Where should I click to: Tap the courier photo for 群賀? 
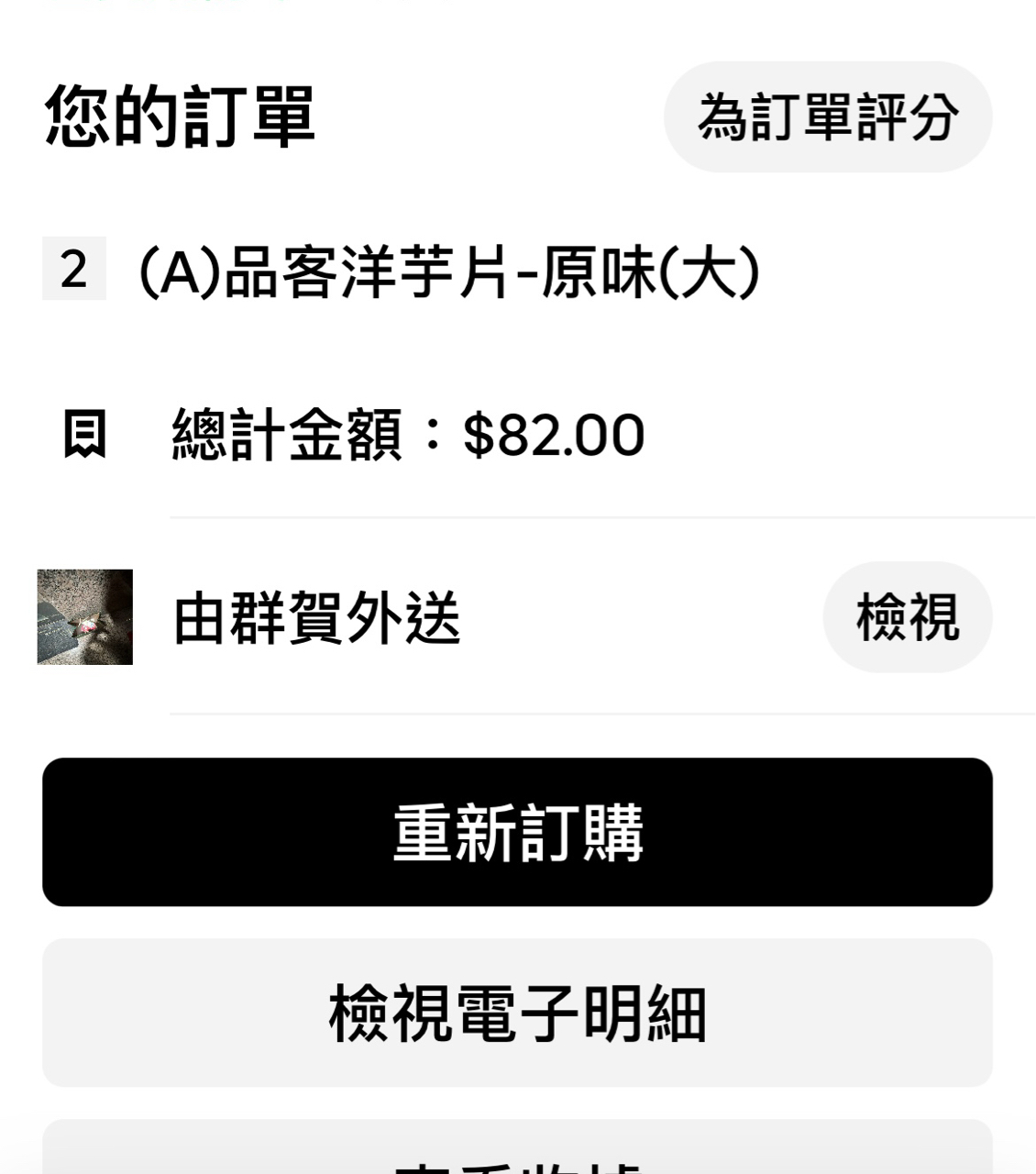[85, 617]
